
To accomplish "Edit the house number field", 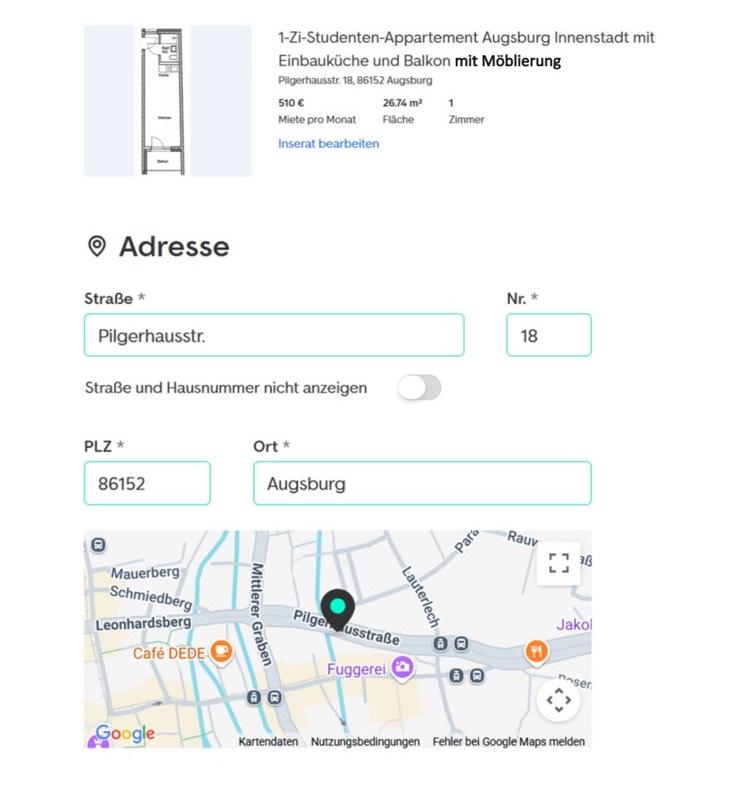I will tap(548, 335).
